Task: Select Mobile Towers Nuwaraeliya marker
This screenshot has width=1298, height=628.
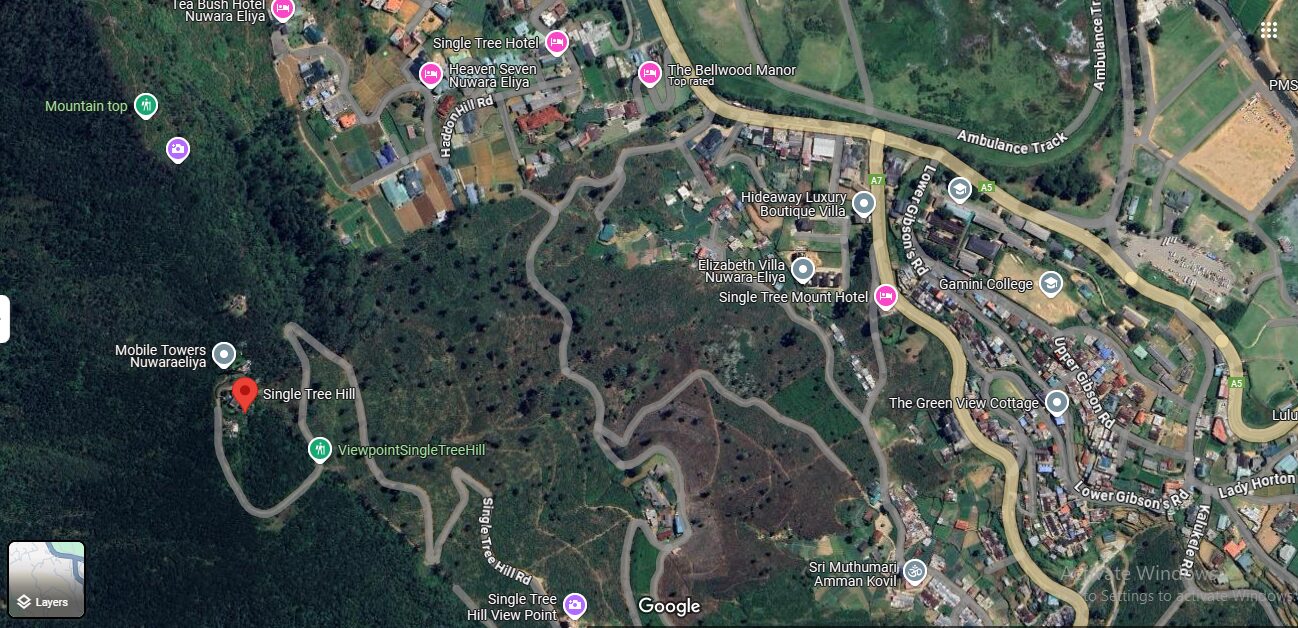Action: point(224,354)
